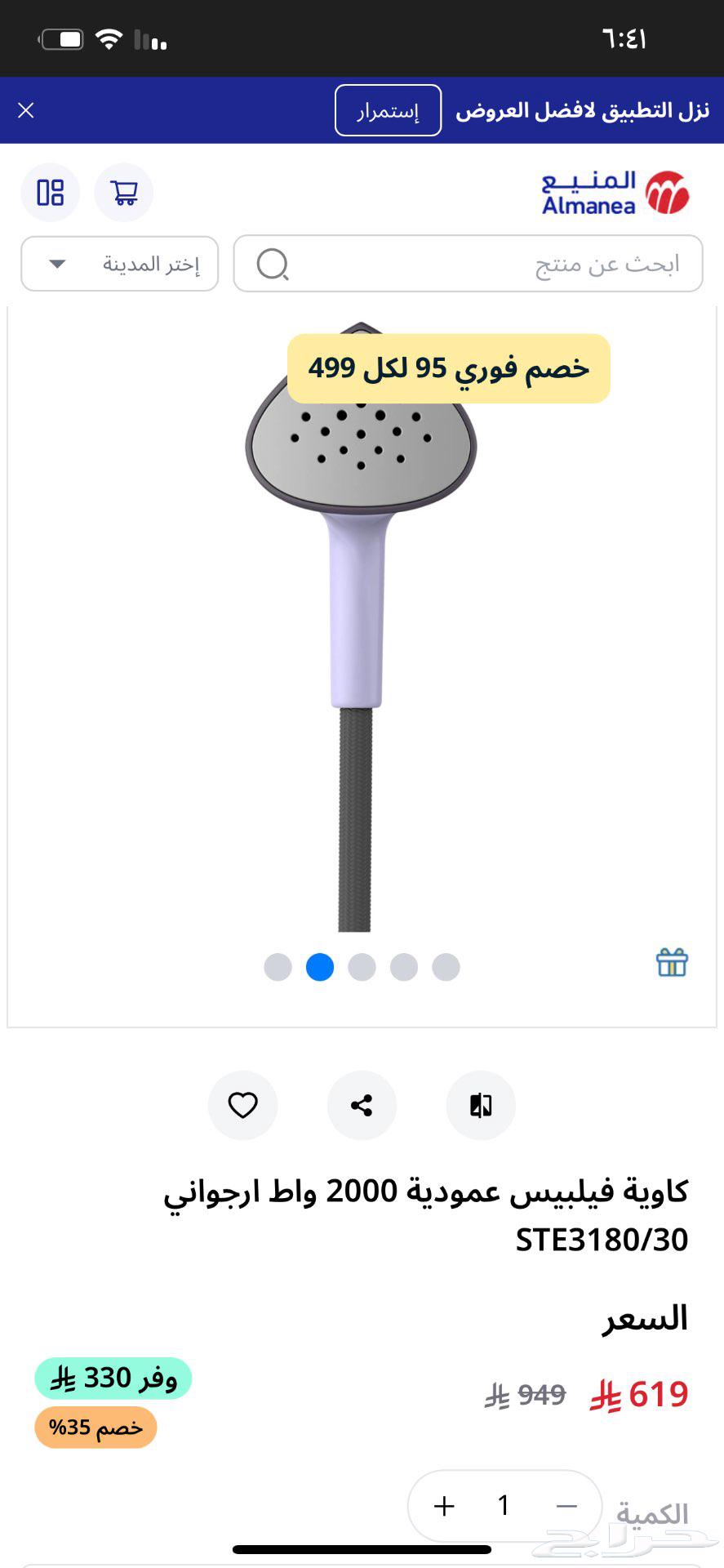This screenshot has height=1568, width=724.
Task: Share this product
Action: coord(362,1105)
